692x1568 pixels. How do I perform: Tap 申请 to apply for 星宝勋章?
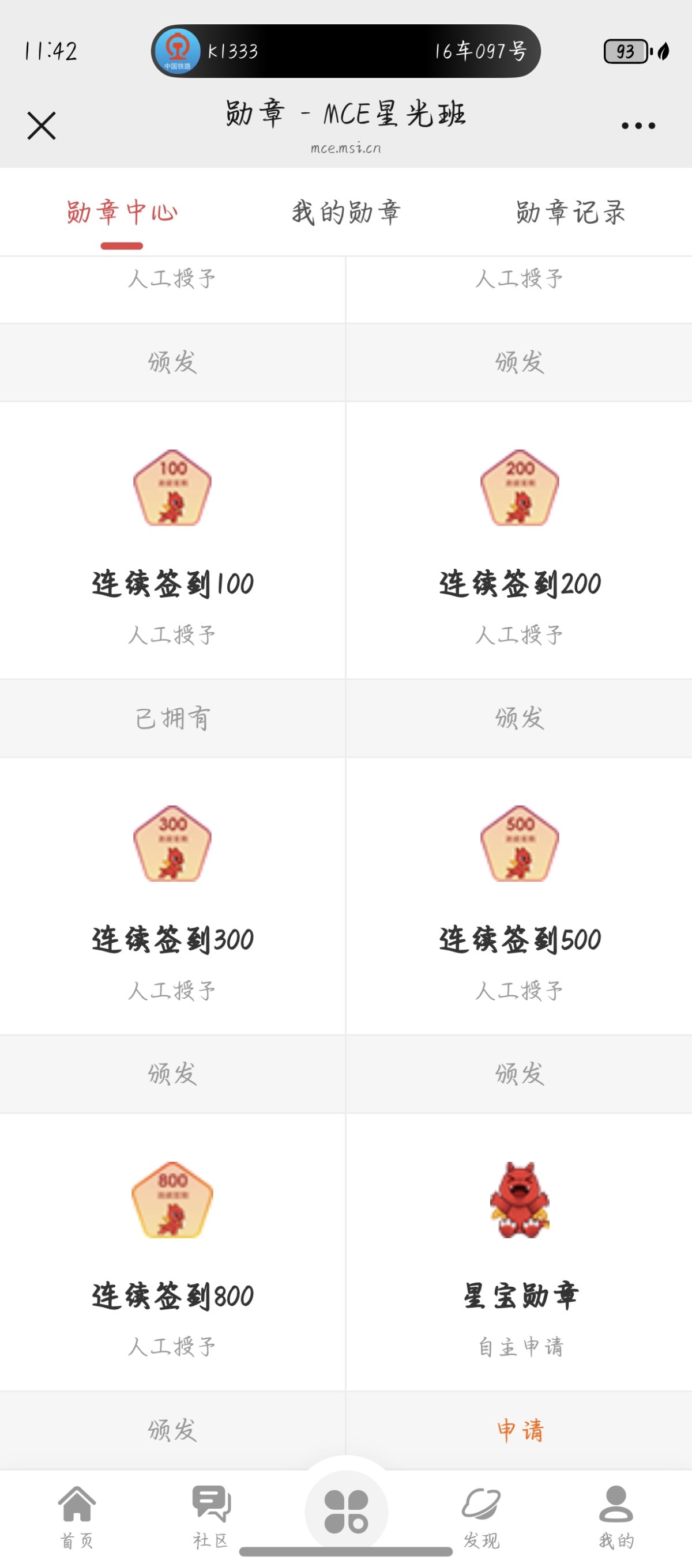pyautogui.click(x=519, y=1429)
